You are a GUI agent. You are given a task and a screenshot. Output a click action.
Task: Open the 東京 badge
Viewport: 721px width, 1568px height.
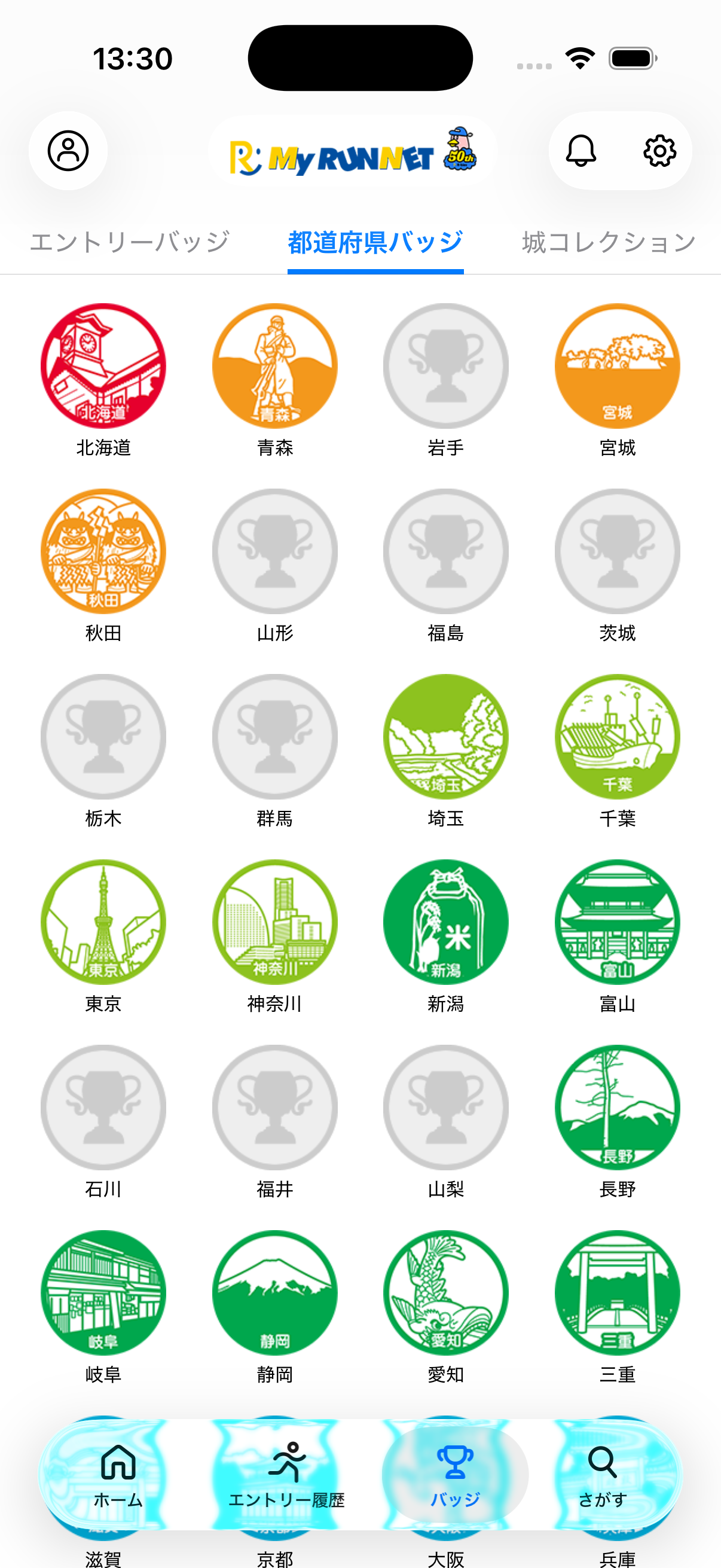103,922
